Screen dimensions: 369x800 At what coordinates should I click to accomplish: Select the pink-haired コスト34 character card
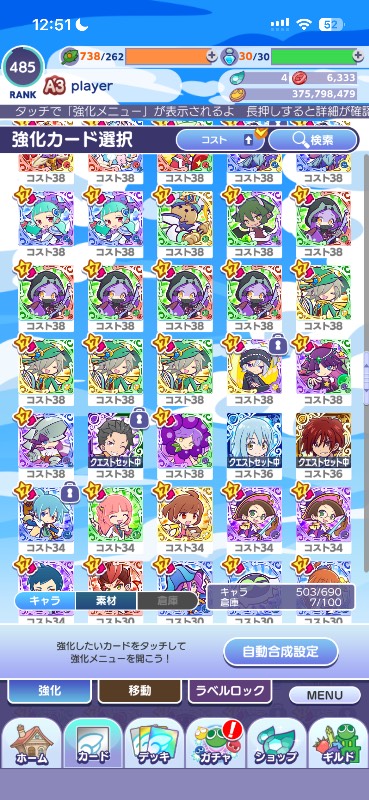116,515
